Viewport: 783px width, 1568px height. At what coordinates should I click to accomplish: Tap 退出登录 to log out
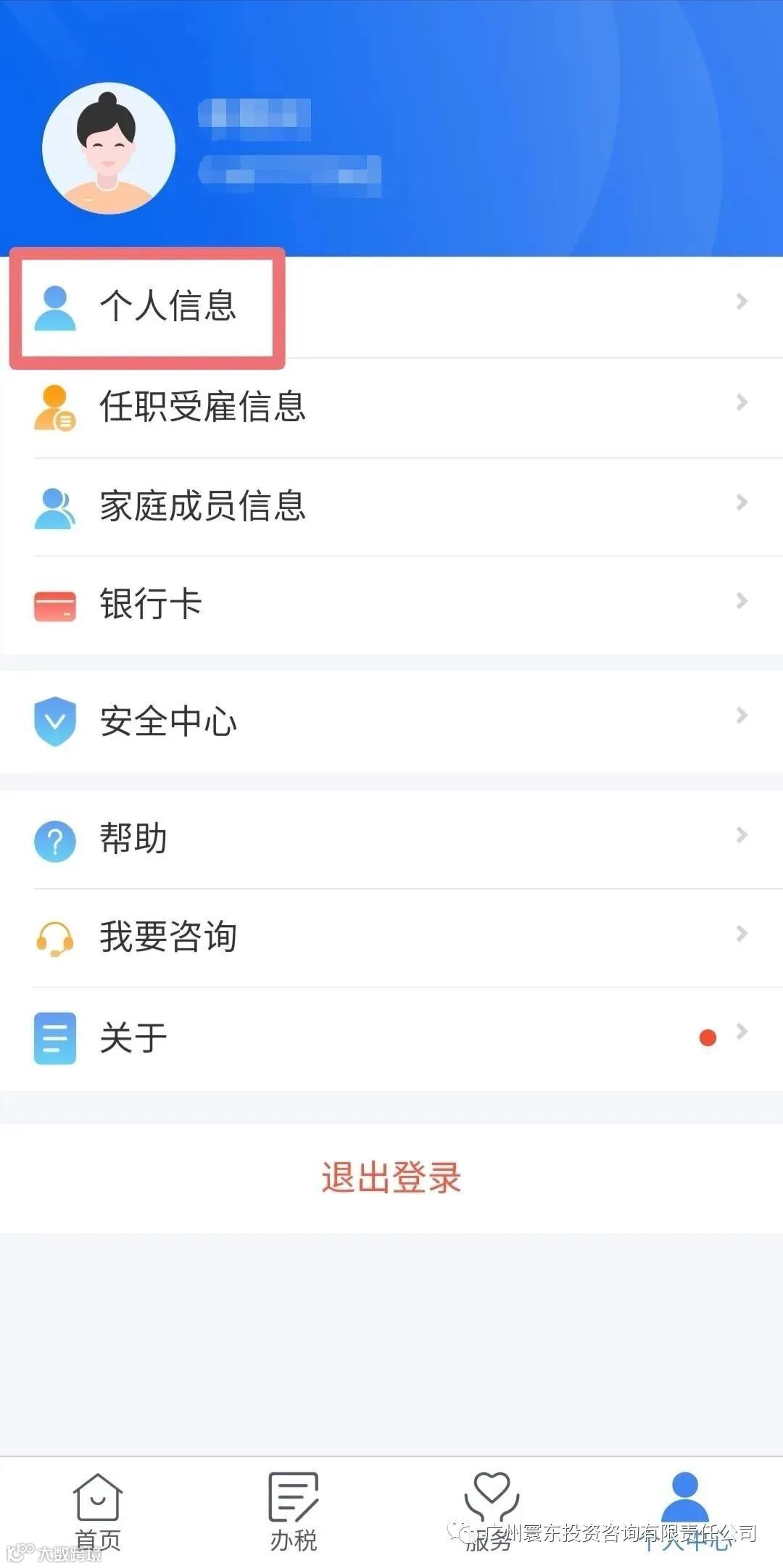[391, 1177]
